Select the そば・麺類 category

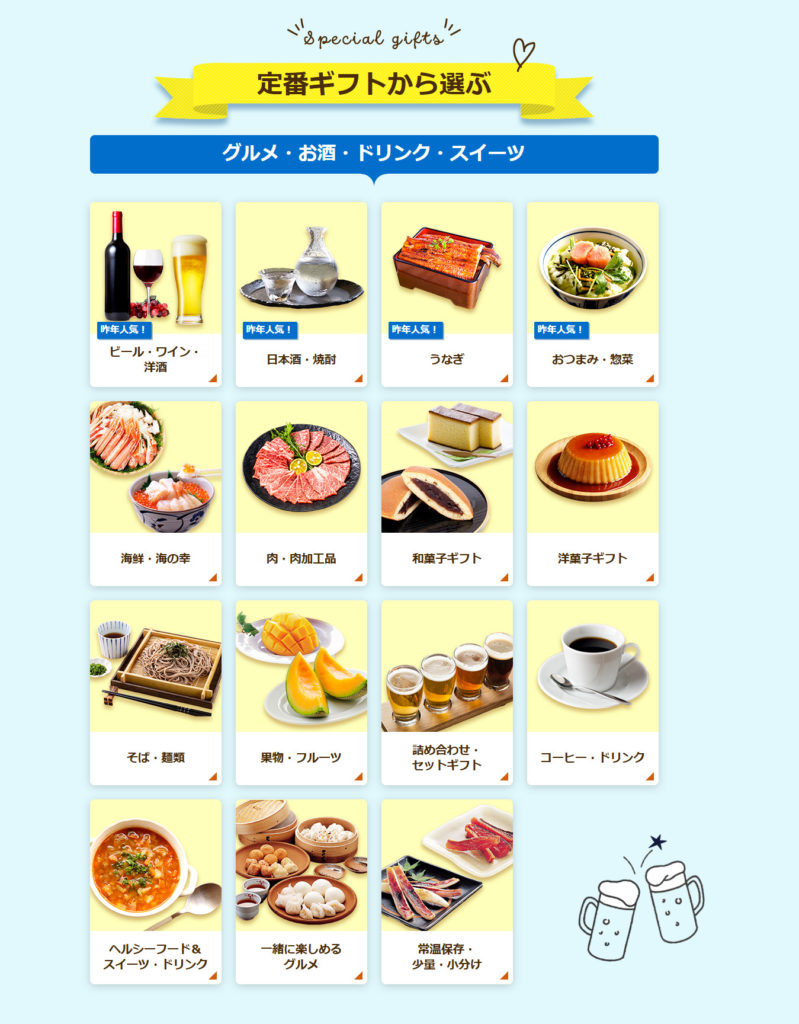click(x=155, y=692)
